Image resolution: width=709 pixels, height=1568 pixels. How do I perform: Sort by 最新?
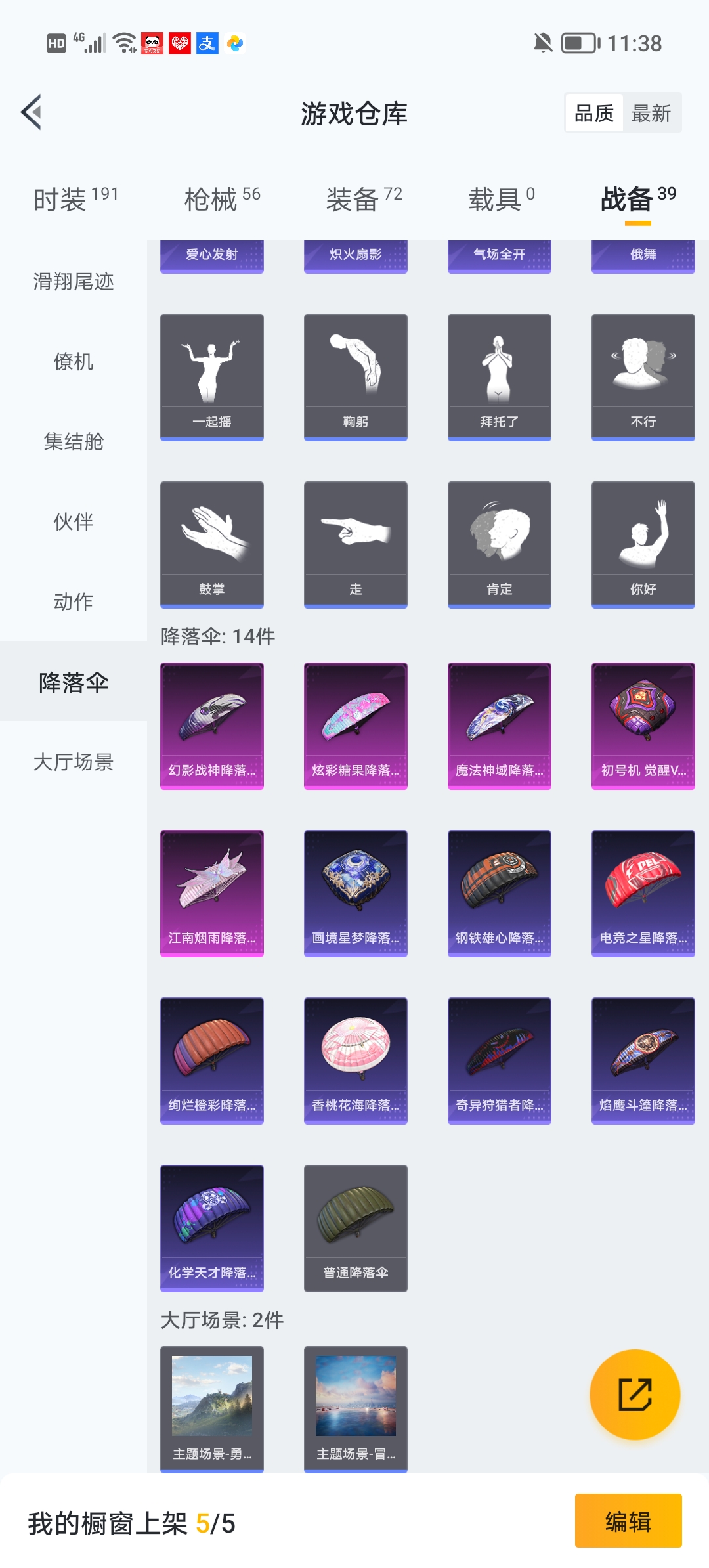click(651, 113)
